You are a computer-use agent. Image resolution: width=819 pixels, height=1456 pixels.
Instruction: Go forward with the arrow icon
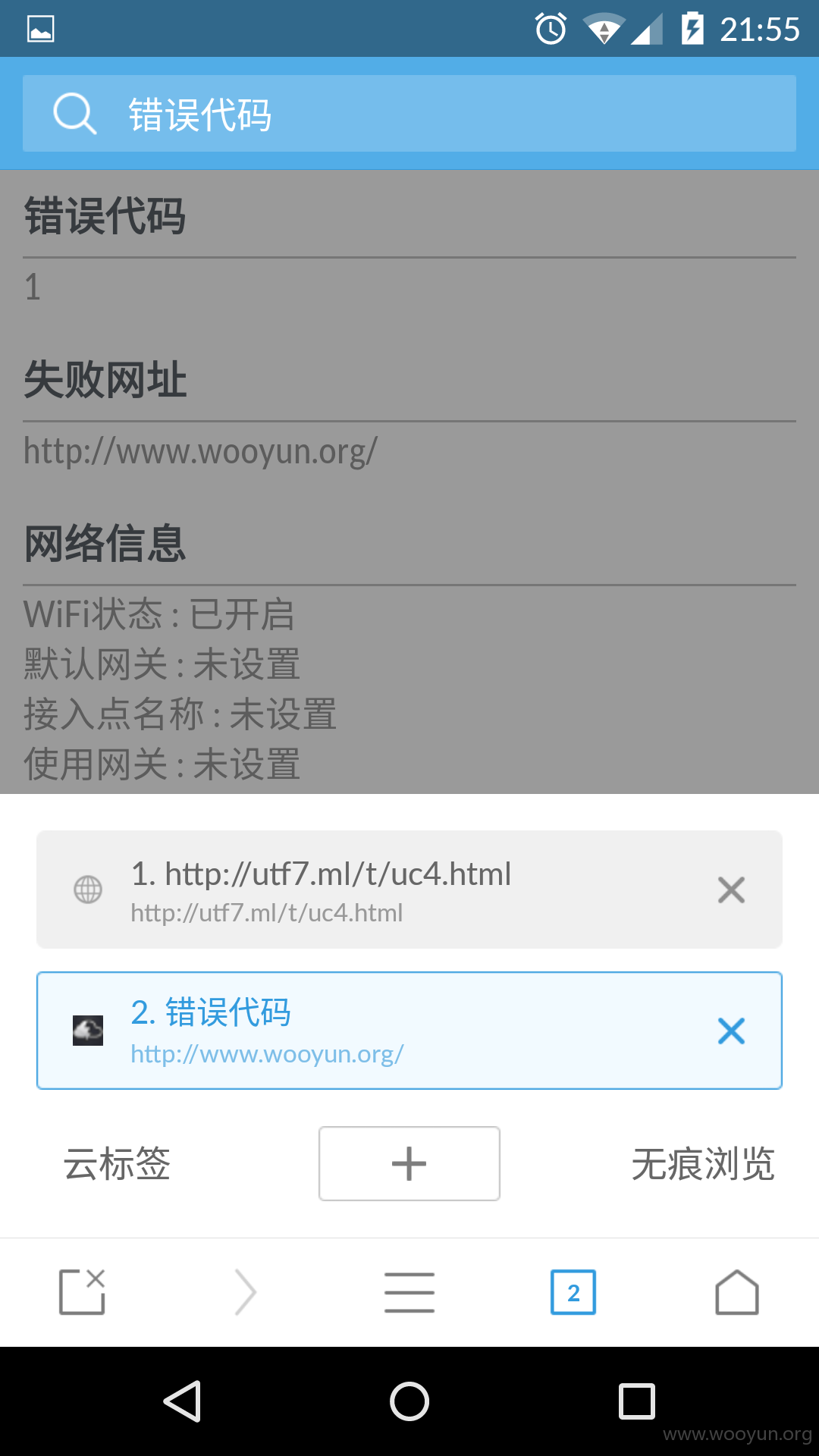click(x=246, y=1291)
